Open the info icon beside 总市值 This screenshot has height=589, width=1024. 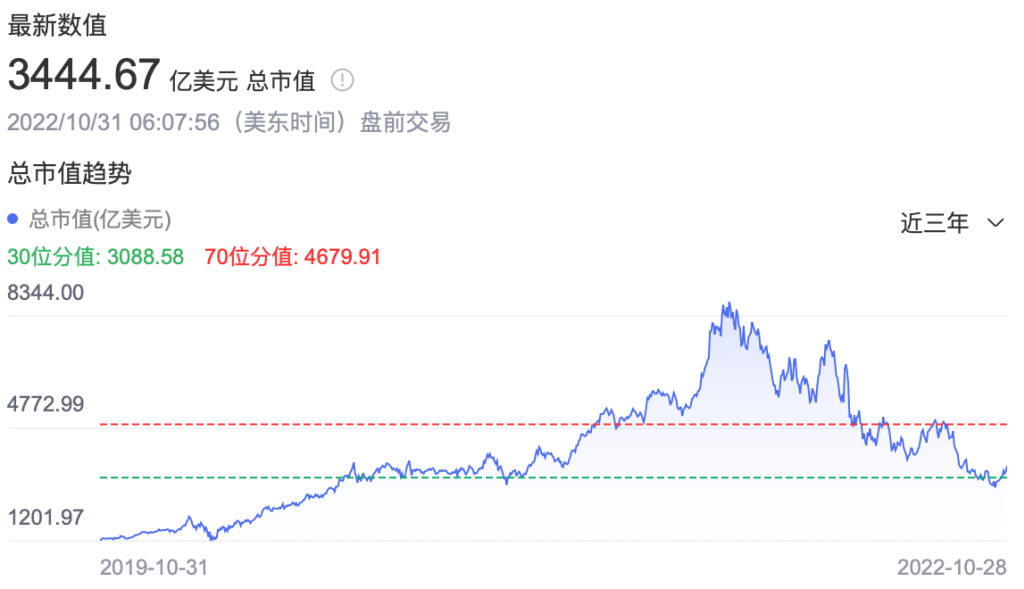point(342,81)
